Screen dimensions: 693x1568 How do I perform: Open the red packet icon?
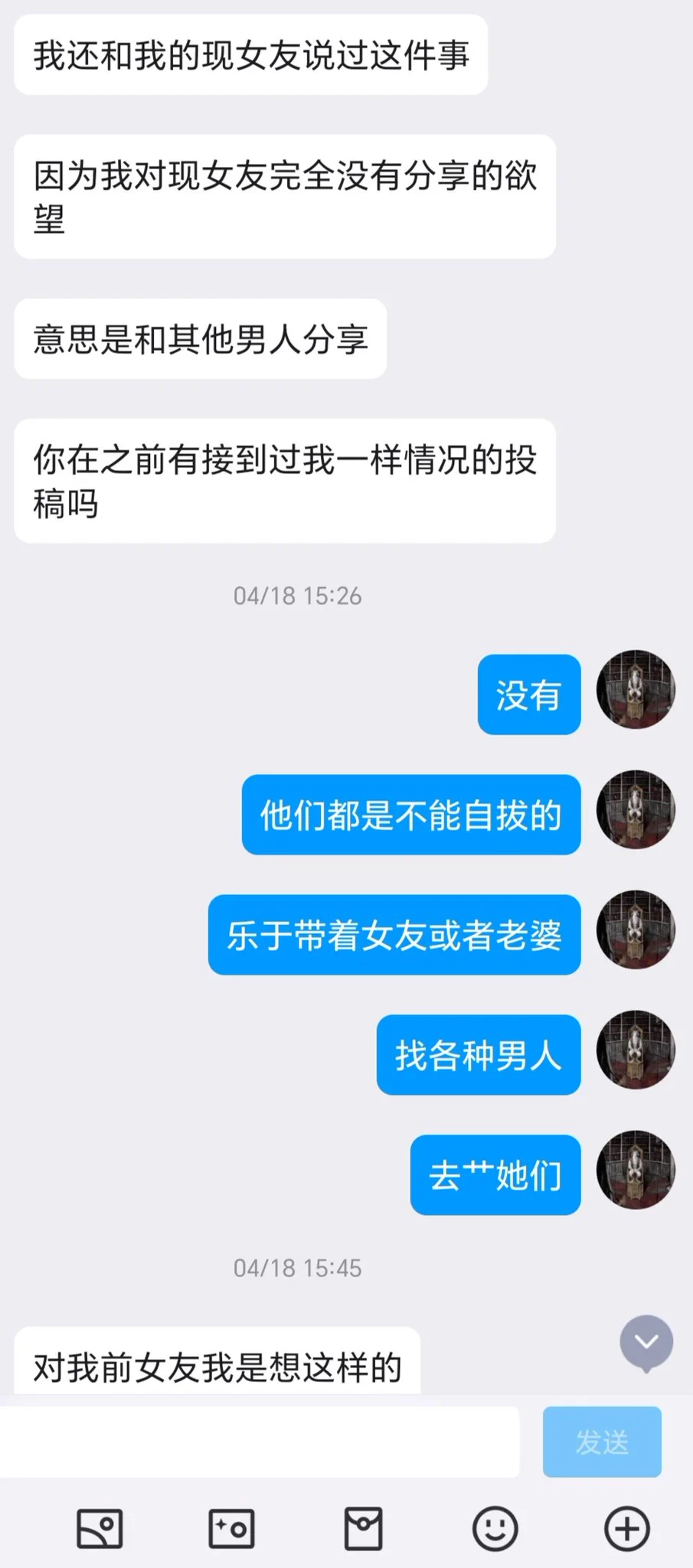pos(363,1529)
